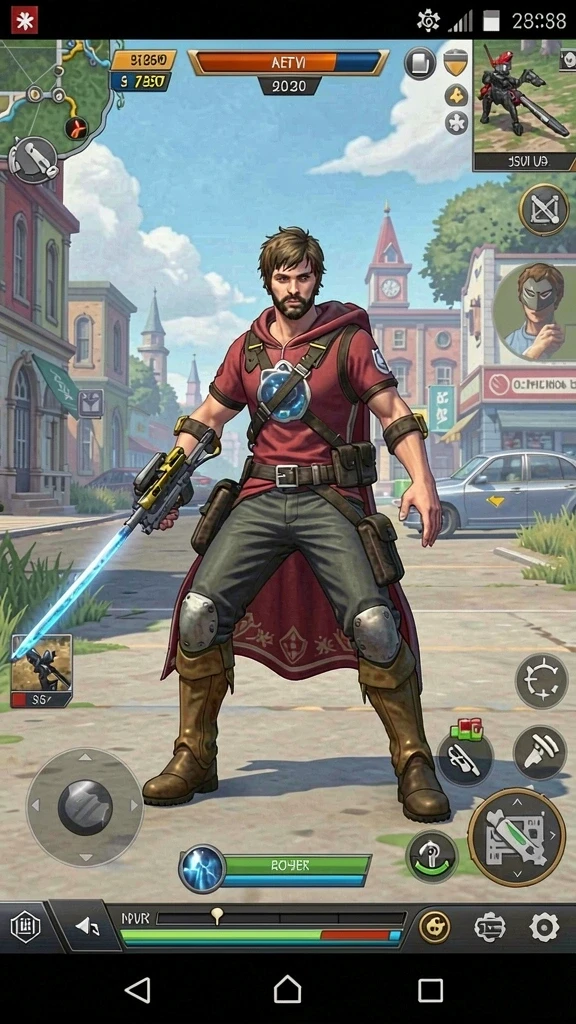Tap the crossed-out square round button
The image size is (576, 1024).
544,210
